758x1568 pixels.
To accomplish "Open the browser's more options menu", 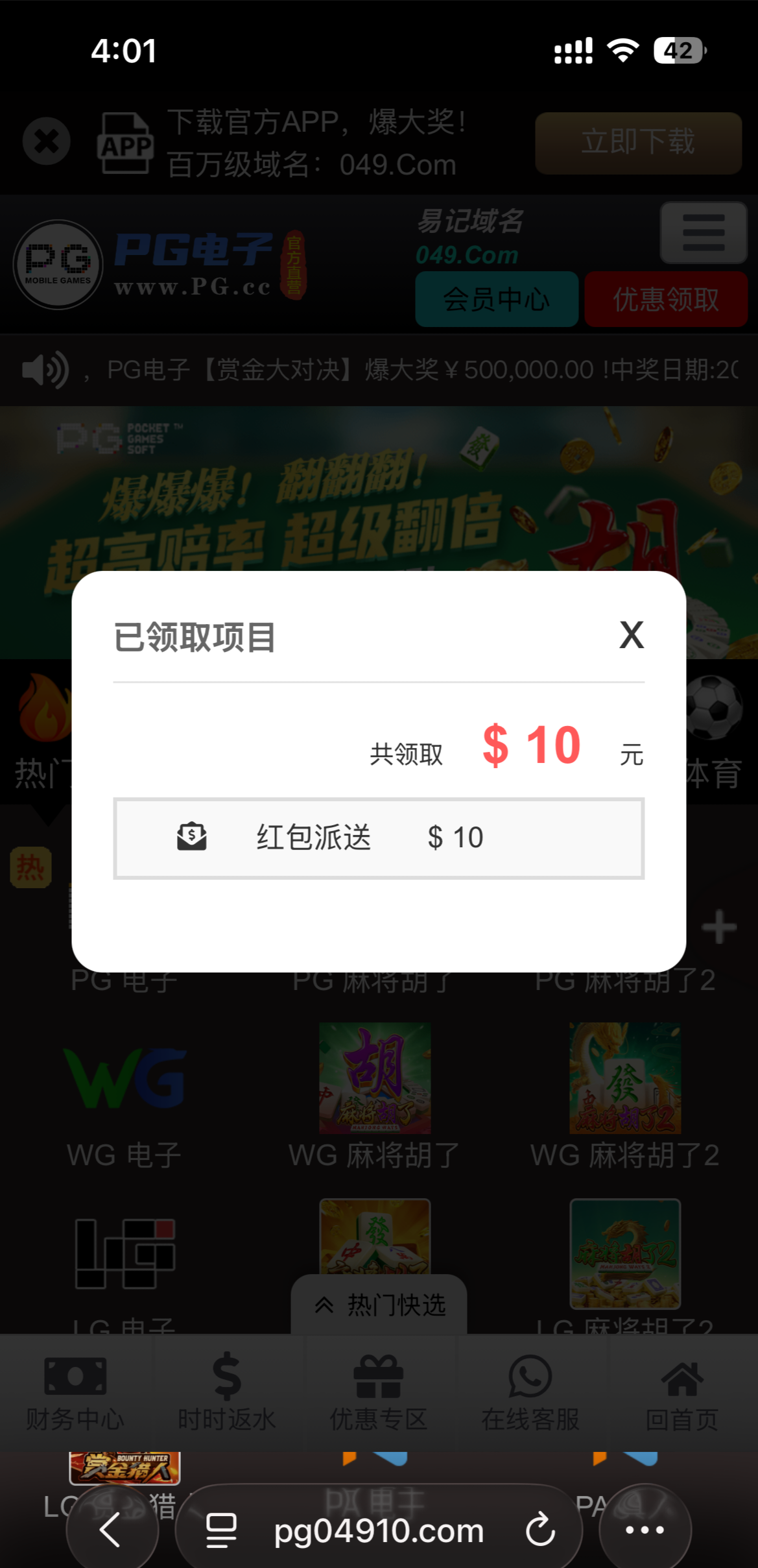I will pos(645,1530).
